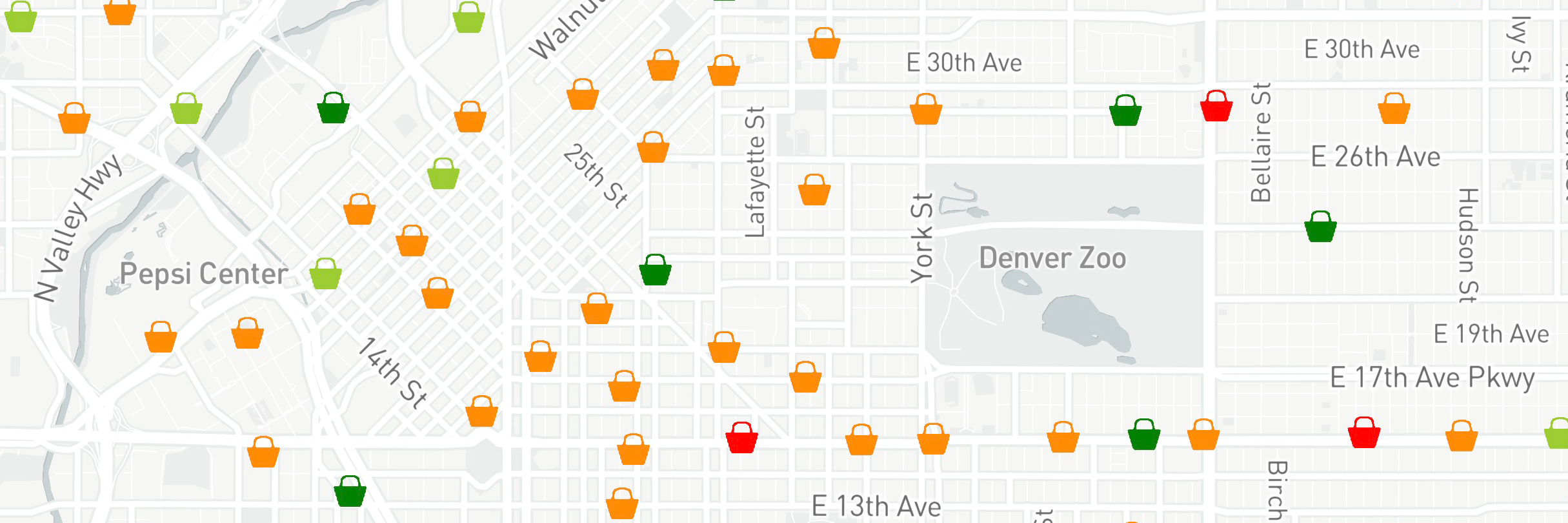Choose the orange basket above the E 26th Ave label
1568x523 pixels.
pyautogui.click(x=1394, y=109)
